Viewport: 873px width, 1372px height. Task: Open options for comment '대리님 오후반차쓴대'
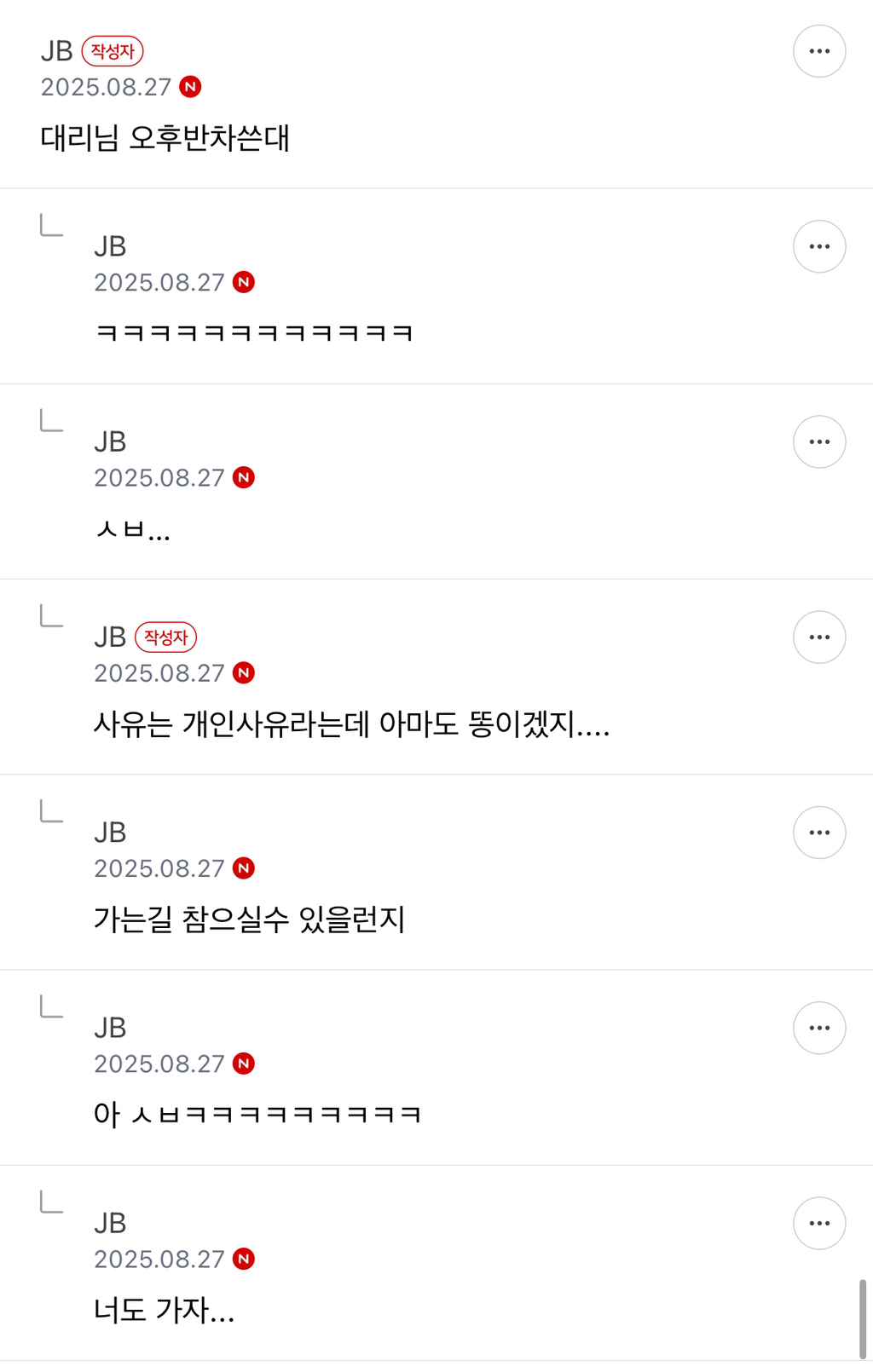pos(819,51)
